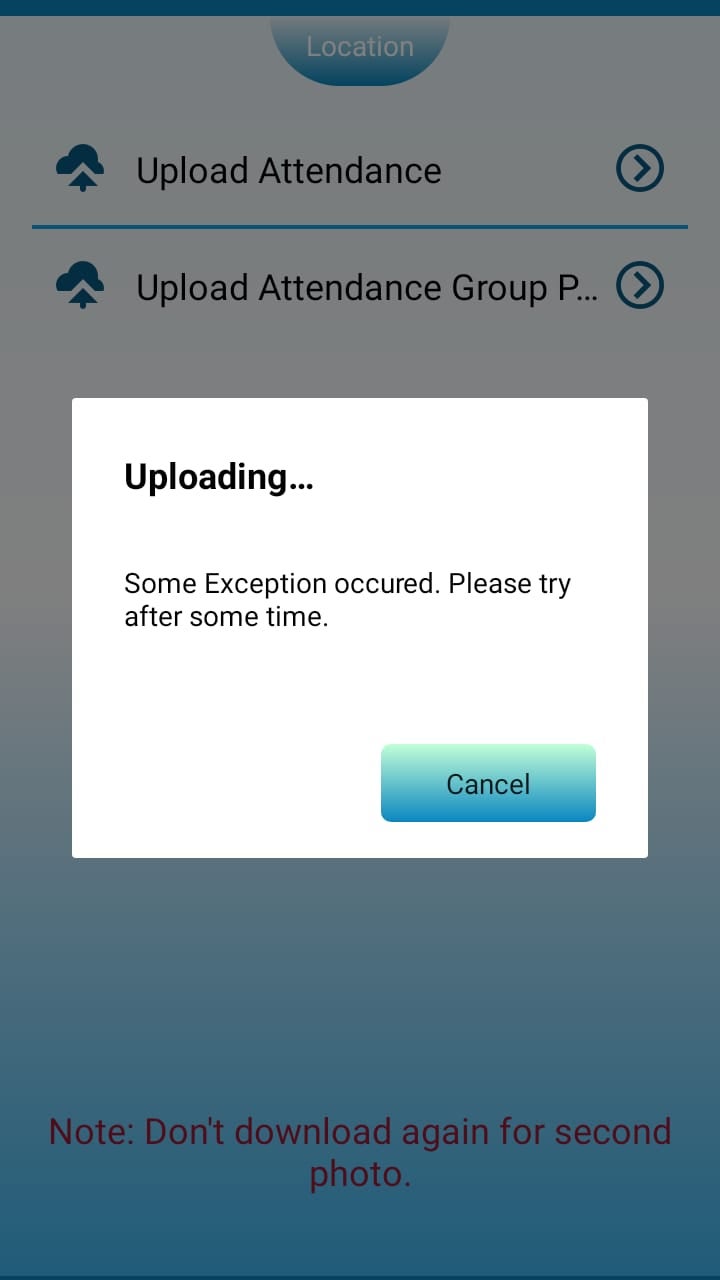Open the truncated Upload Attendance Group P... item
This screenshot has height=1280, width=720.
(x=367, y=286)
